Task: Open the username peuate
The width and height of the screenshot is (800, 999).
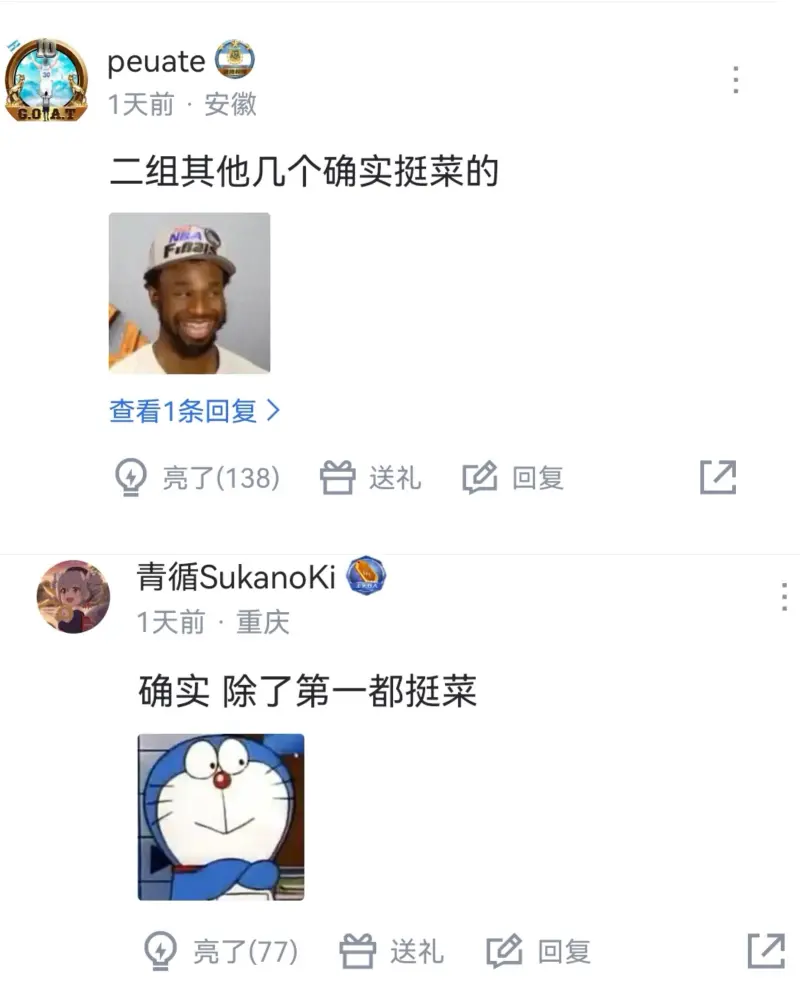Action: click(156, 62)
